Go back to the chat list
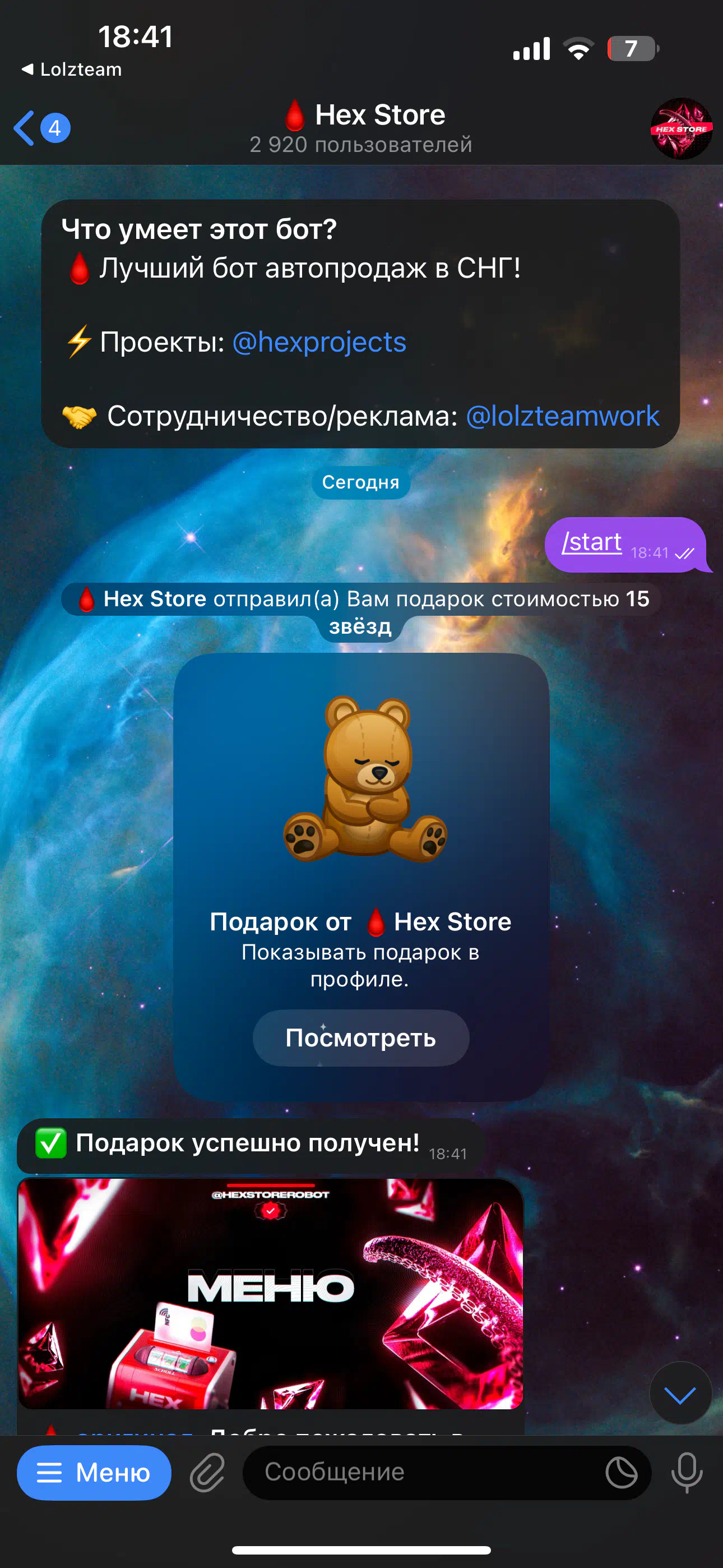 point(41,128)
